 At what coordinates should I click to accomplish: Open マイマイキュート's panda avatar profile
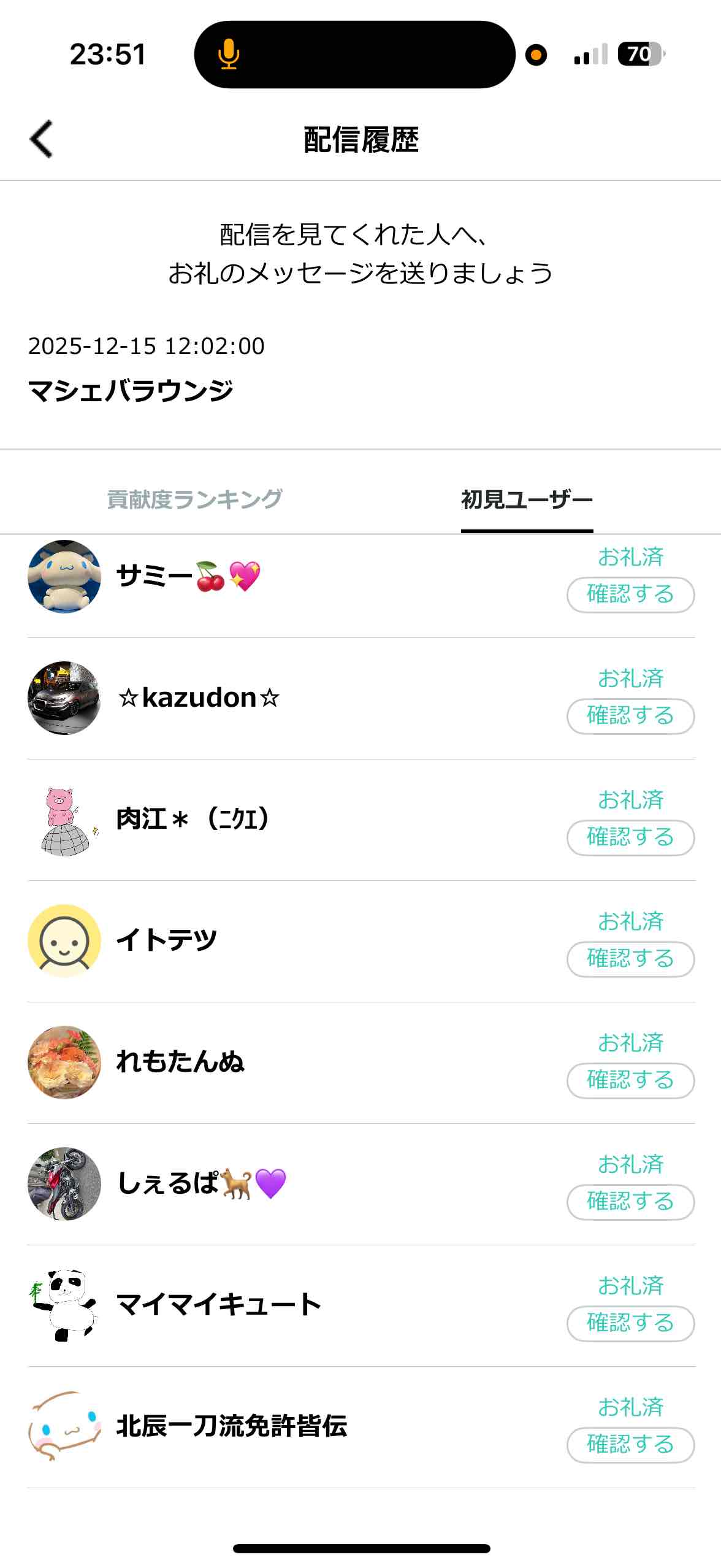64,1305
